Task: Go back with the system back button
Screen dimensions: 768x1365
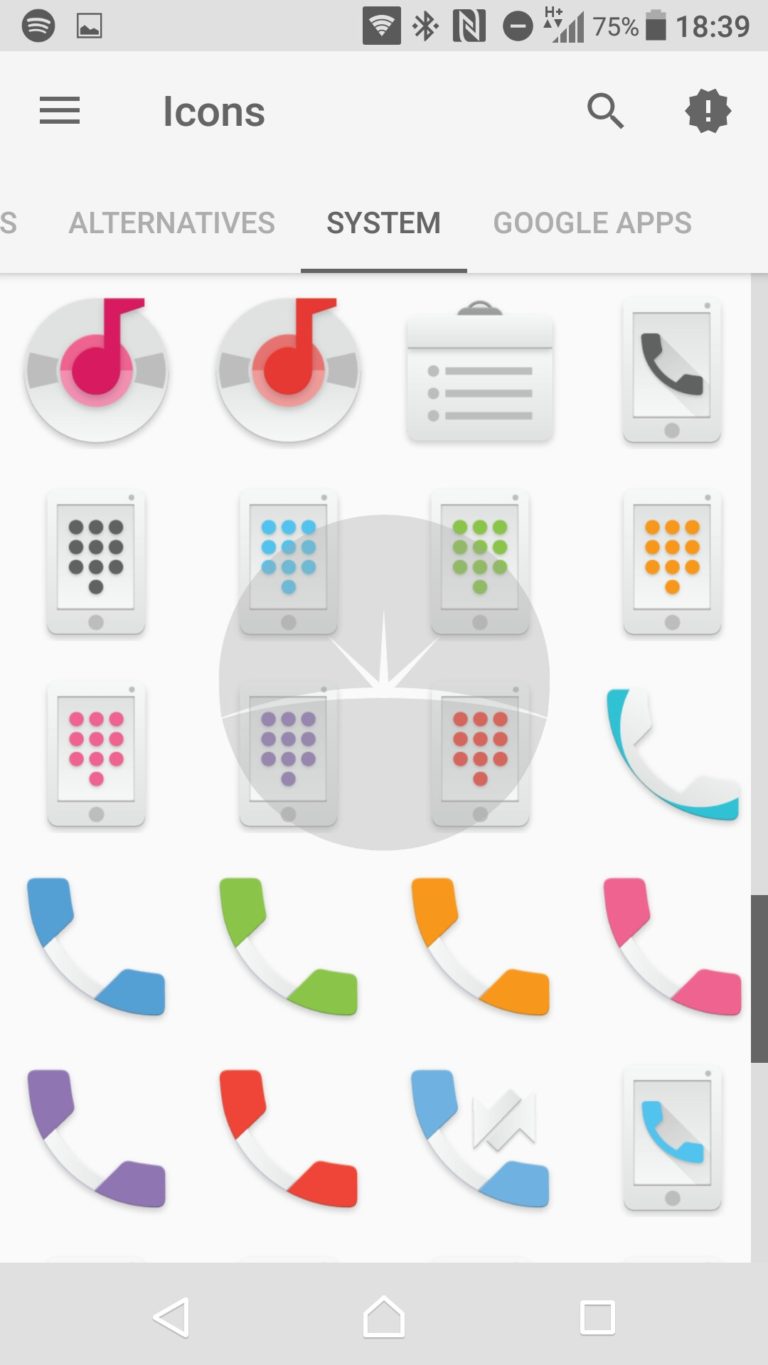Action: coord(172,1317)
